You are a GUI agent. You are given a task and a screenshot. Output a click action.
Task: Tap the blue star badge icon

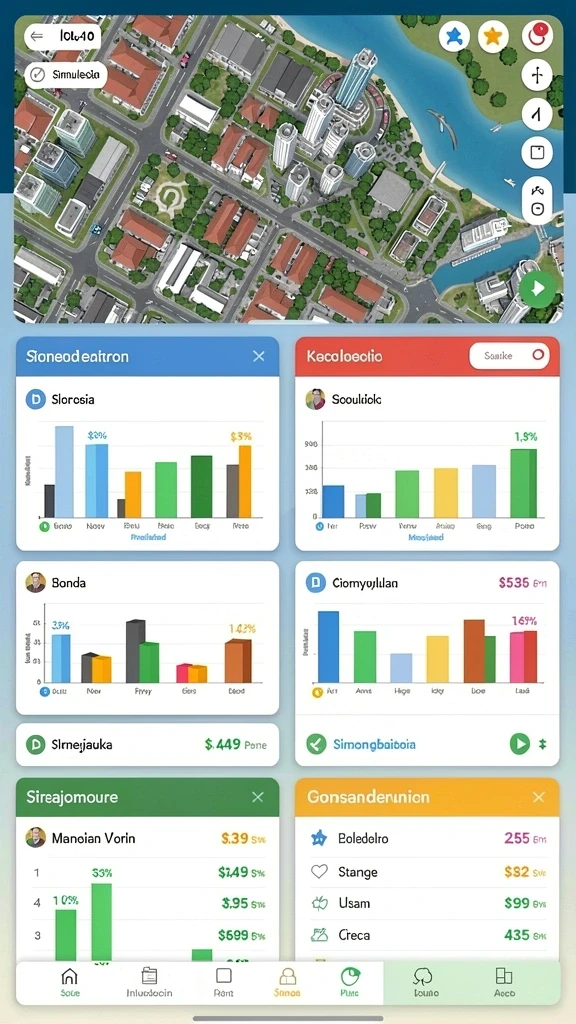tap(454, 37)
